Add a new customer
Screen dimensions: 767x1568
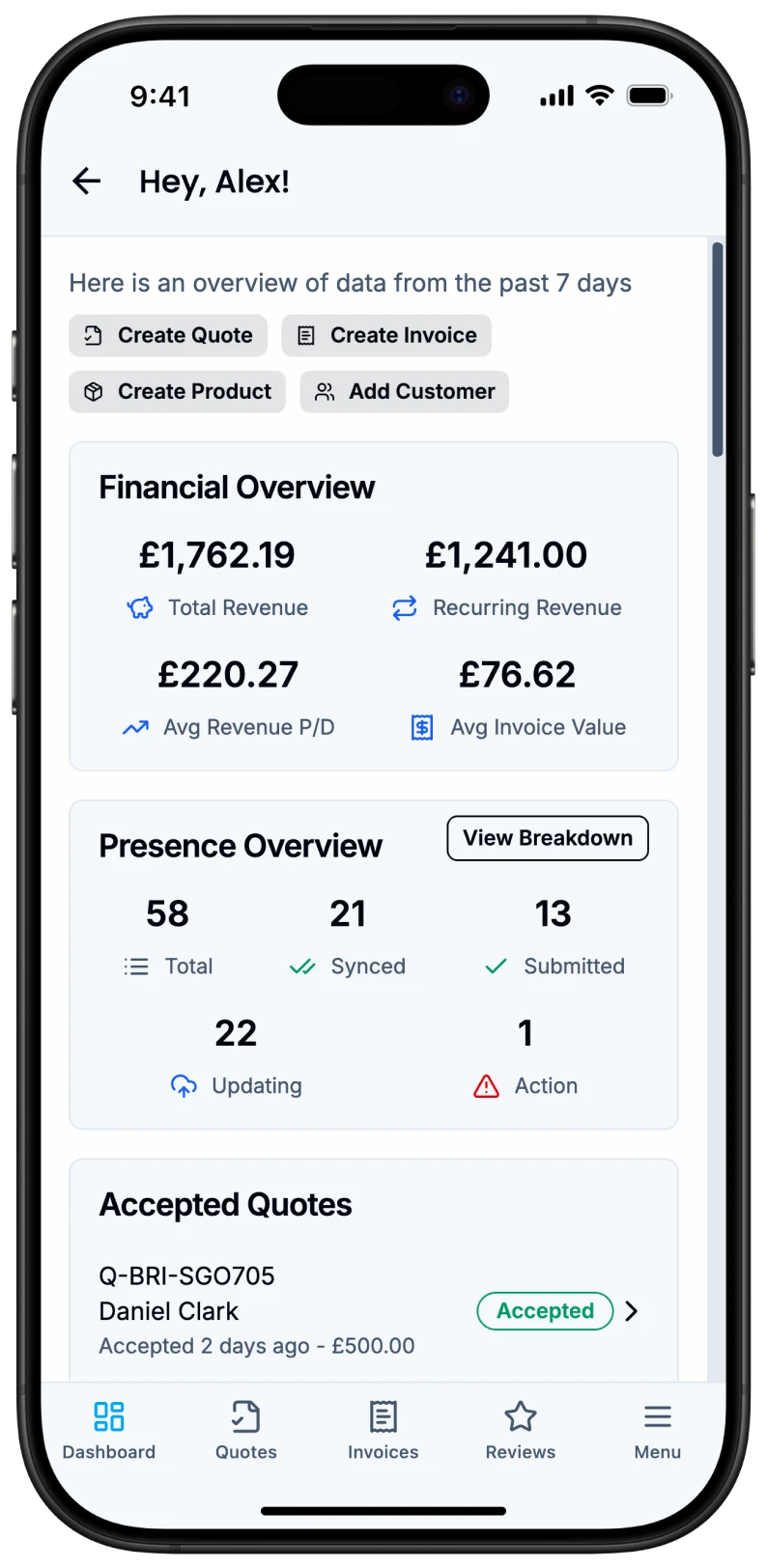404,391
